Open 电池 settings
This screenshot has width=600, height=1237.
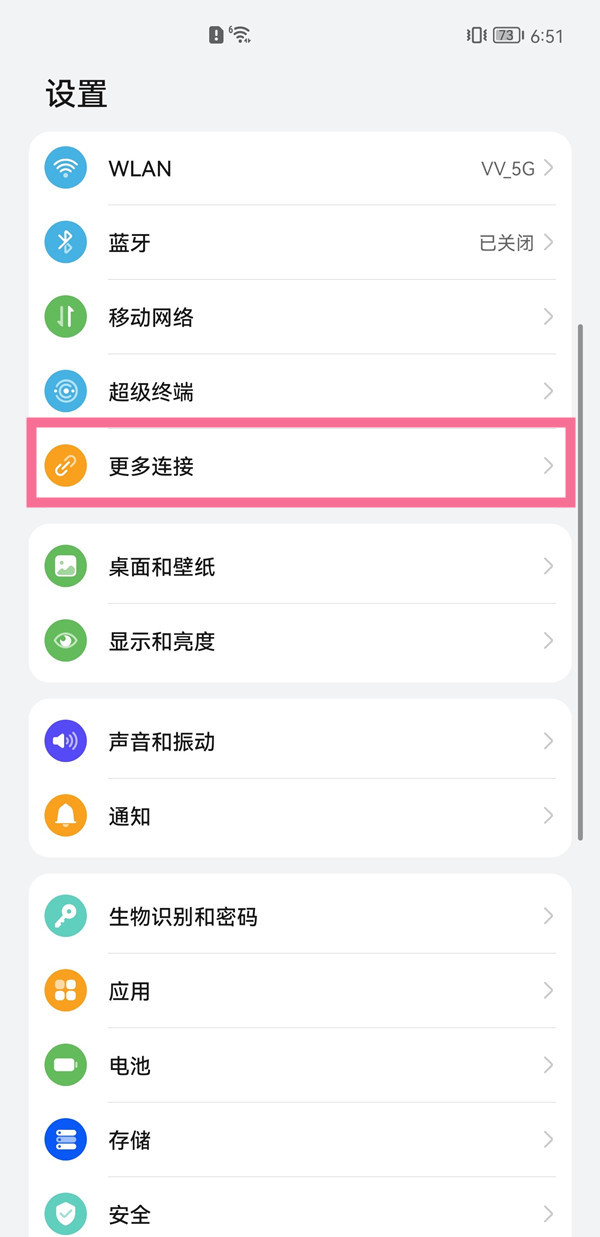(300, 1065)
